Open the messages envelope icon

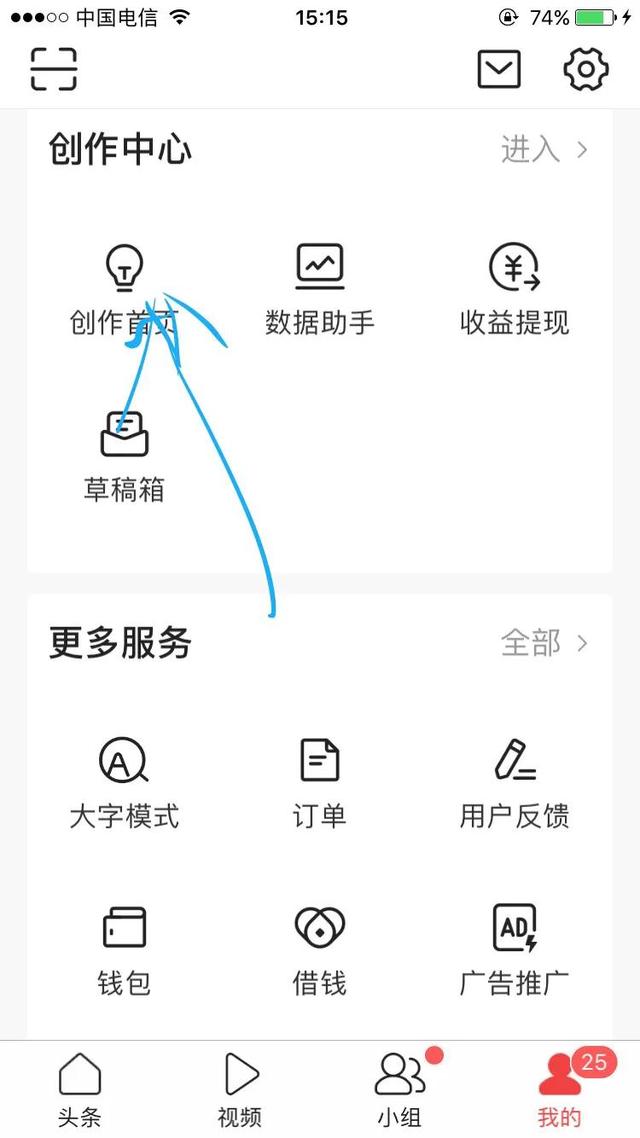pos(499,70)
